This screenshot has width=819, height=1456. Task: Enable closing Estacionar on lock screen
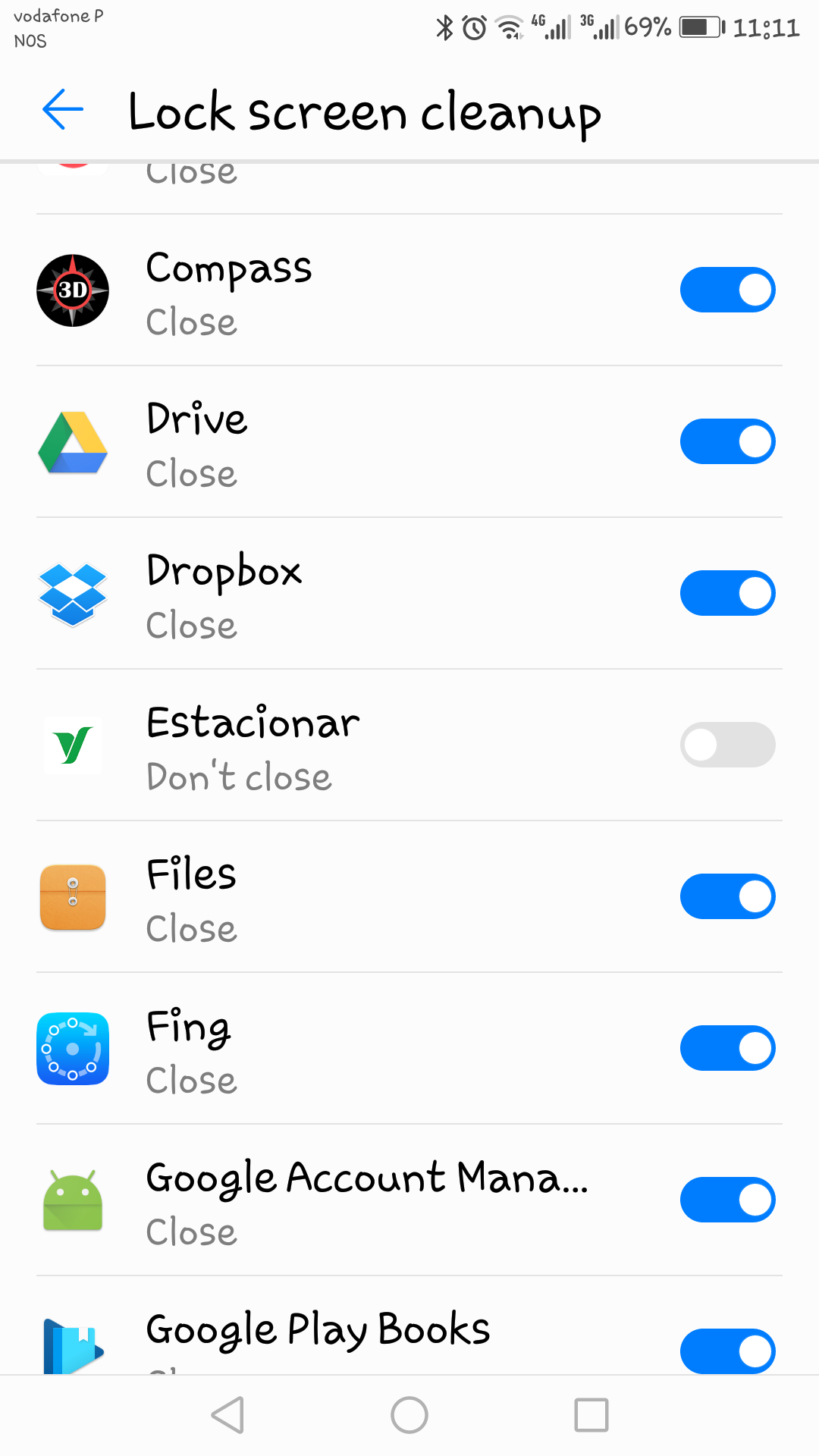(727, 745)
